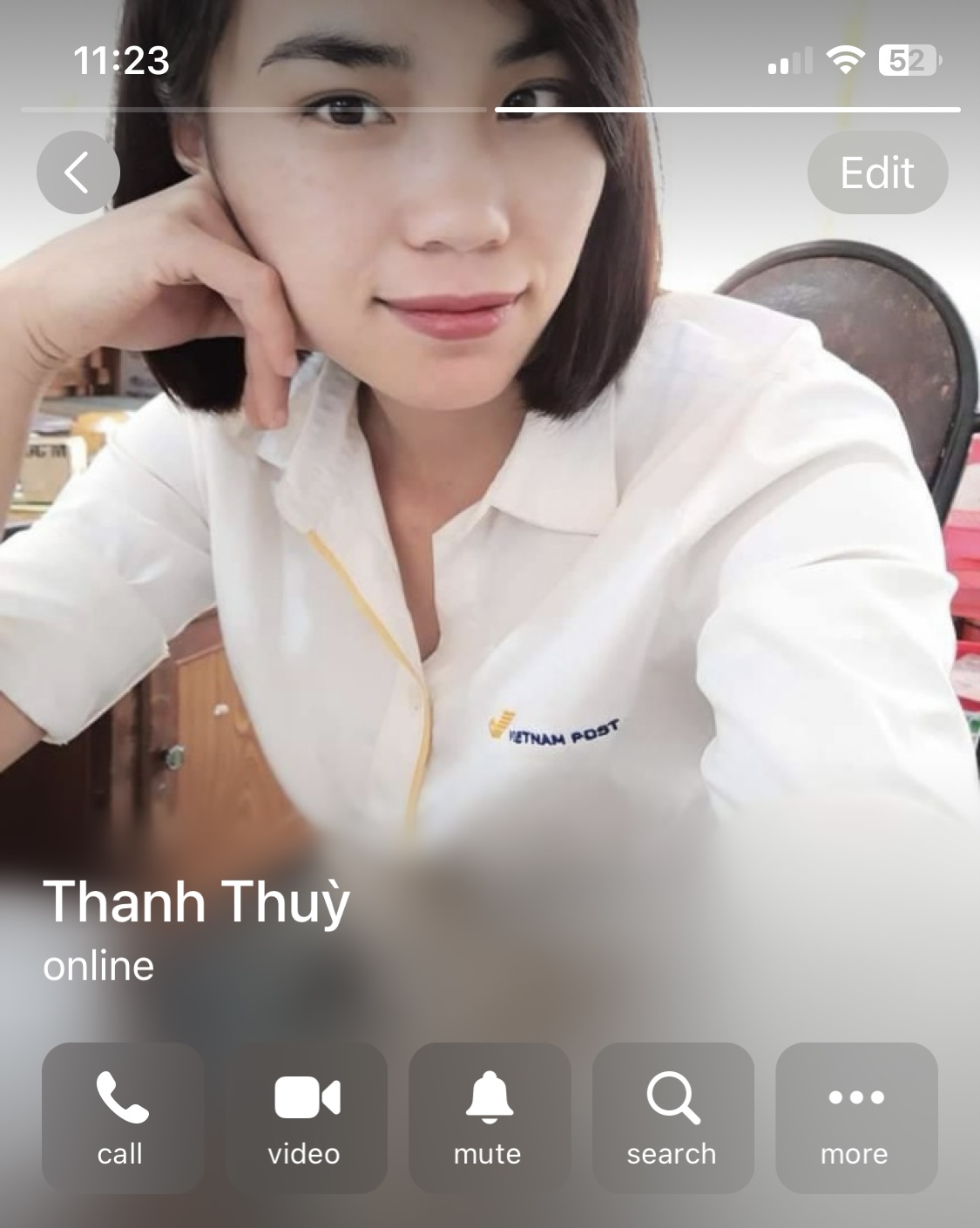Start a voice call with Thanh Thuỳ
This screenshot has width=980, height=1228.
pos(122,1117)
